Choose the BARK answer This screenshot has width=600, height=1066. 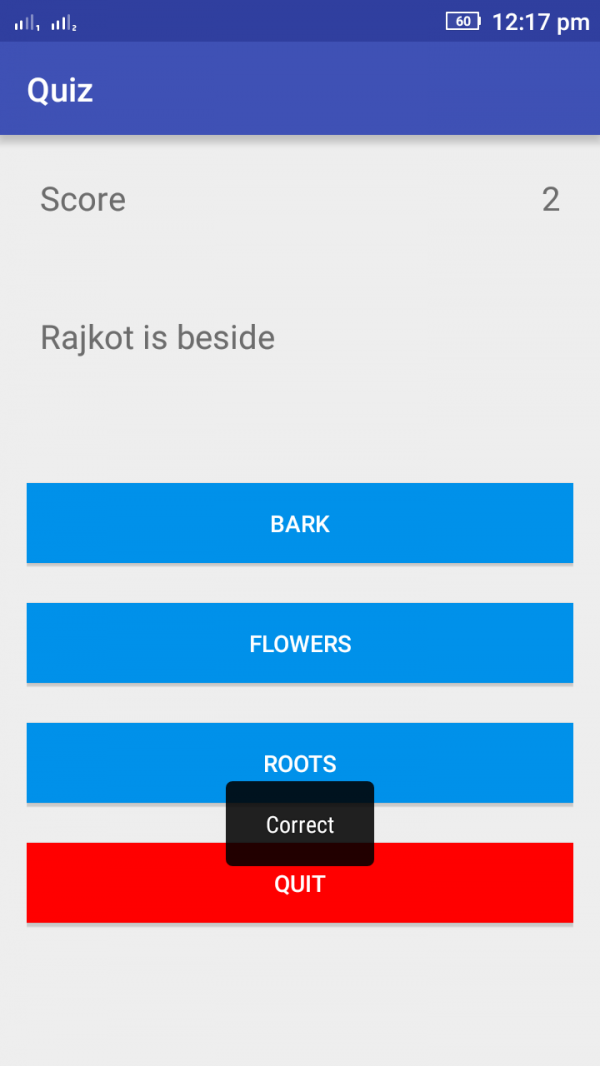point(300,523)
